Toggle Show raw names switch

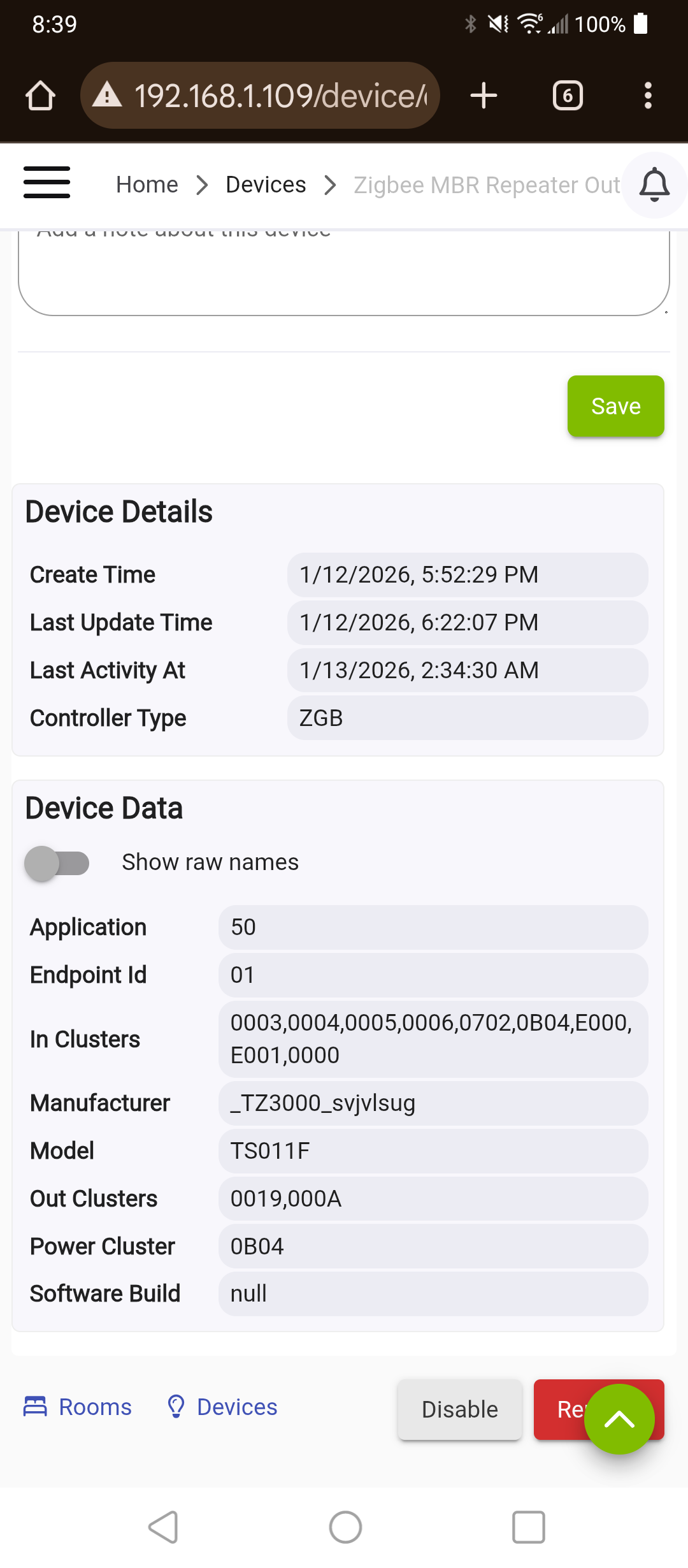pyautogui.click(x=57, y=863)
